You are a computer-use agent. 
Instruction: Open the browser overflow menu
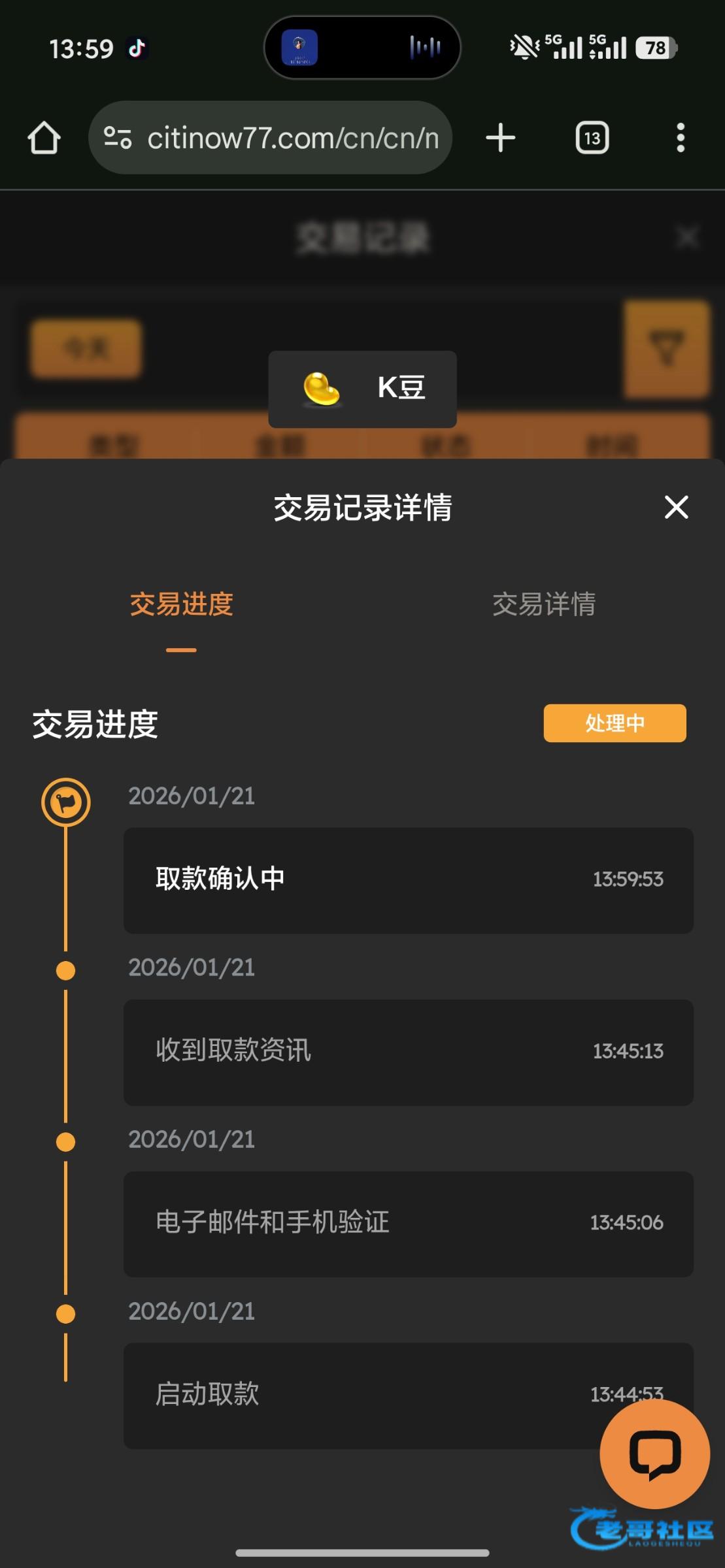coord(680,138)
